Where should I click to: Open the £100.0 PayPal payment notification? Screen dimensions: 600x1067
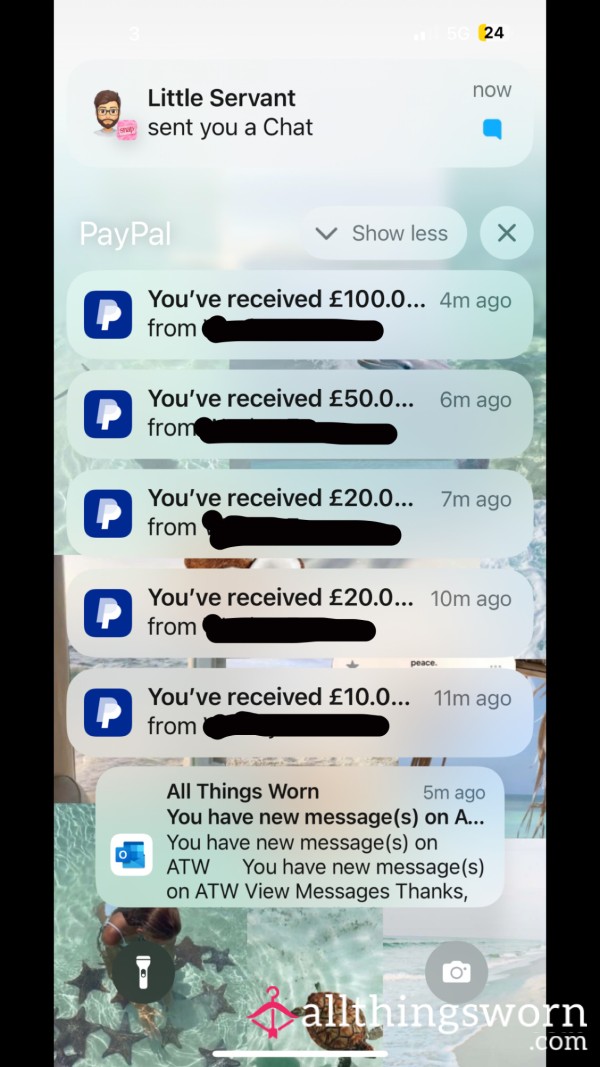click(300, 314)
